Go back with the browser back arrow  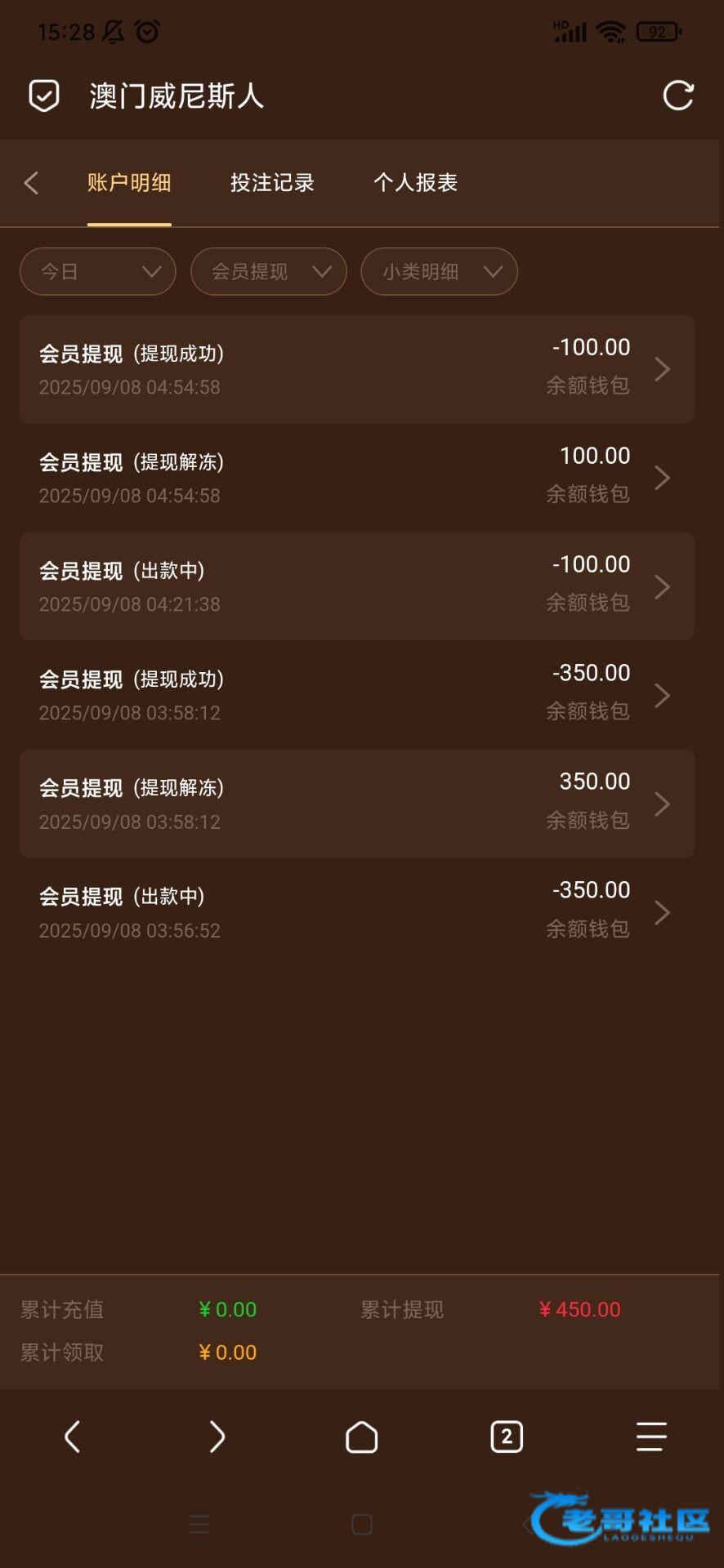(72, 1437)
